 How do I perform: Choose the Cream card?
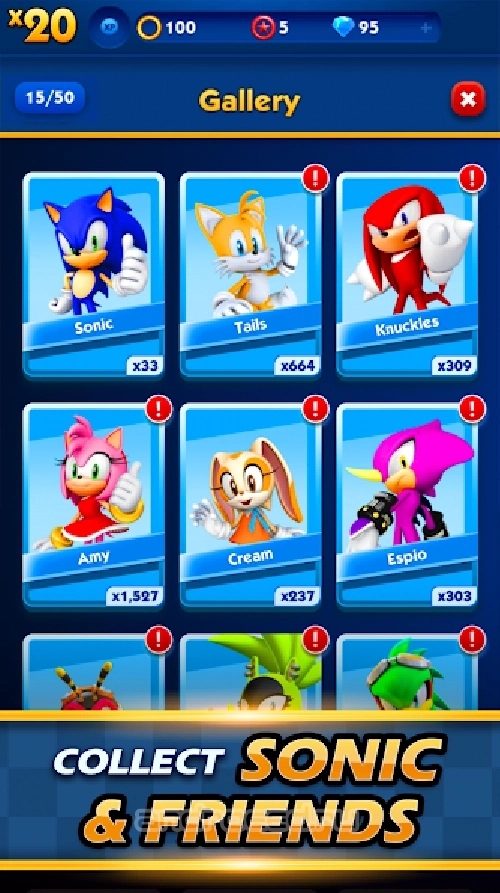coord(251,506)
